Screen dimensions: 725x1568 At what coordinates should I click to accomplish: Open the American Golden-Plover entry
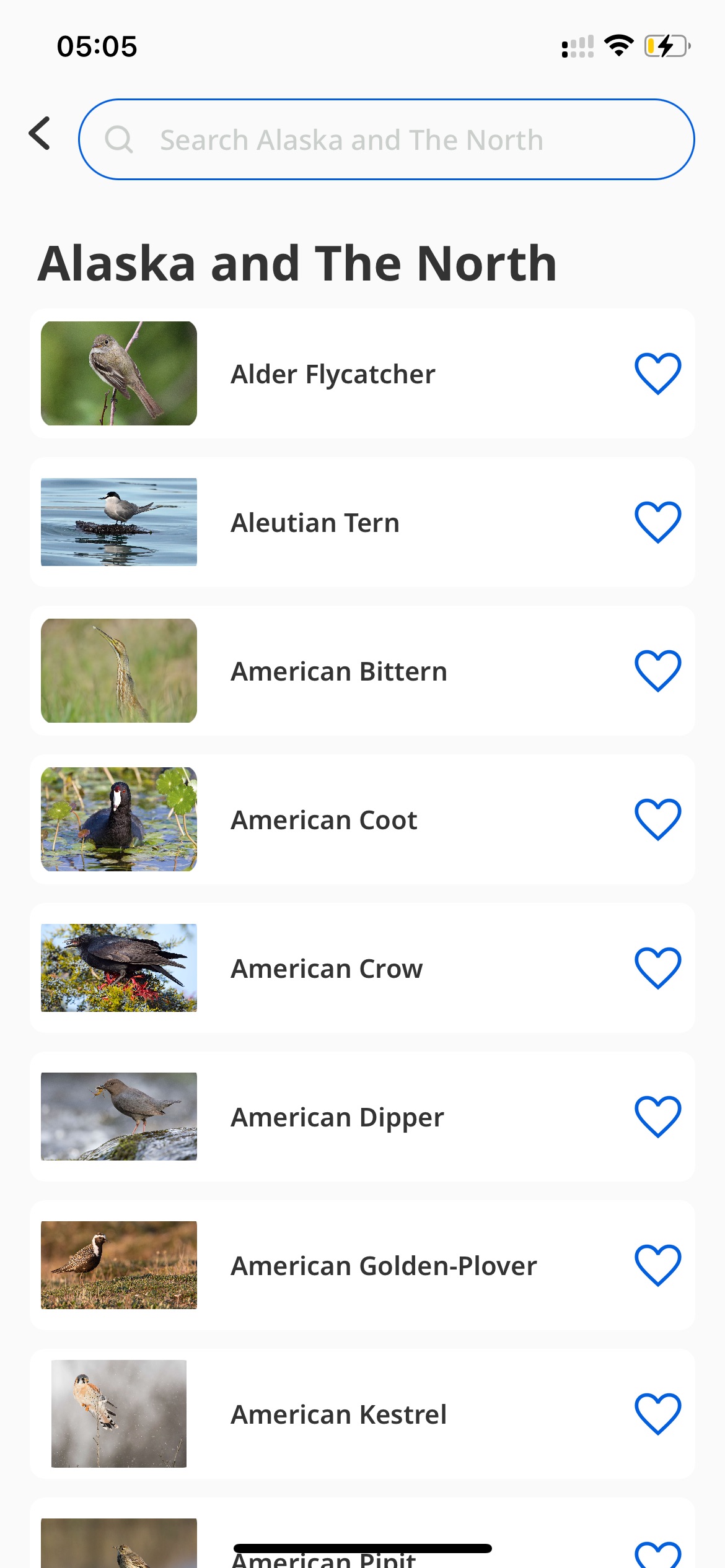[x=362, y=1265]
